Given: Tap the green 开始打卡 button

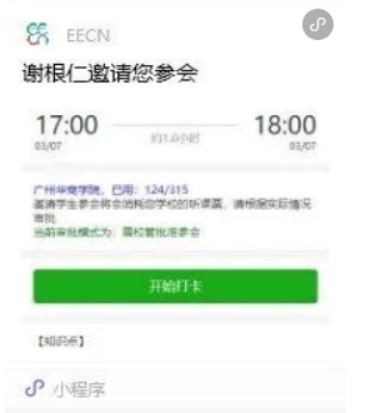Looking at the screenshot, I should click(x=175, y=286).
